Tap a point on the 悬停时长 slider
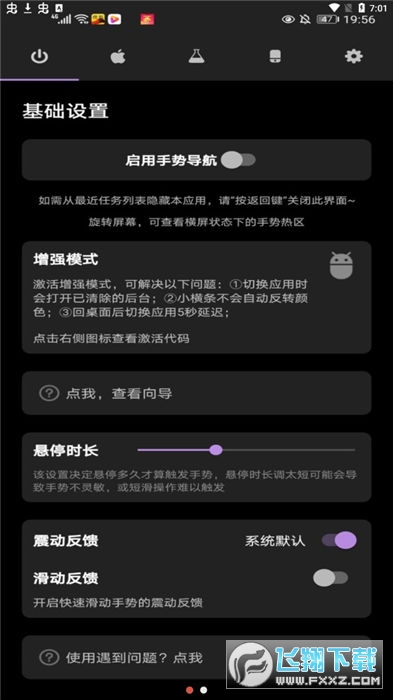Screen dimensions: 393x700 [246, 450]
